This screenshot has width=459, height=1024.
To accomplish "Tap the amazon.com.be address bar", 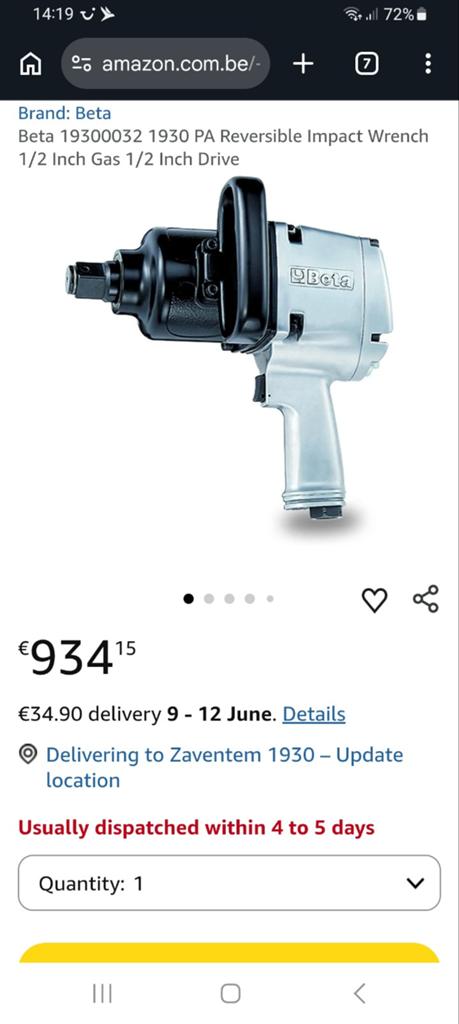I will pyautogui.click(x=165, y=63).
